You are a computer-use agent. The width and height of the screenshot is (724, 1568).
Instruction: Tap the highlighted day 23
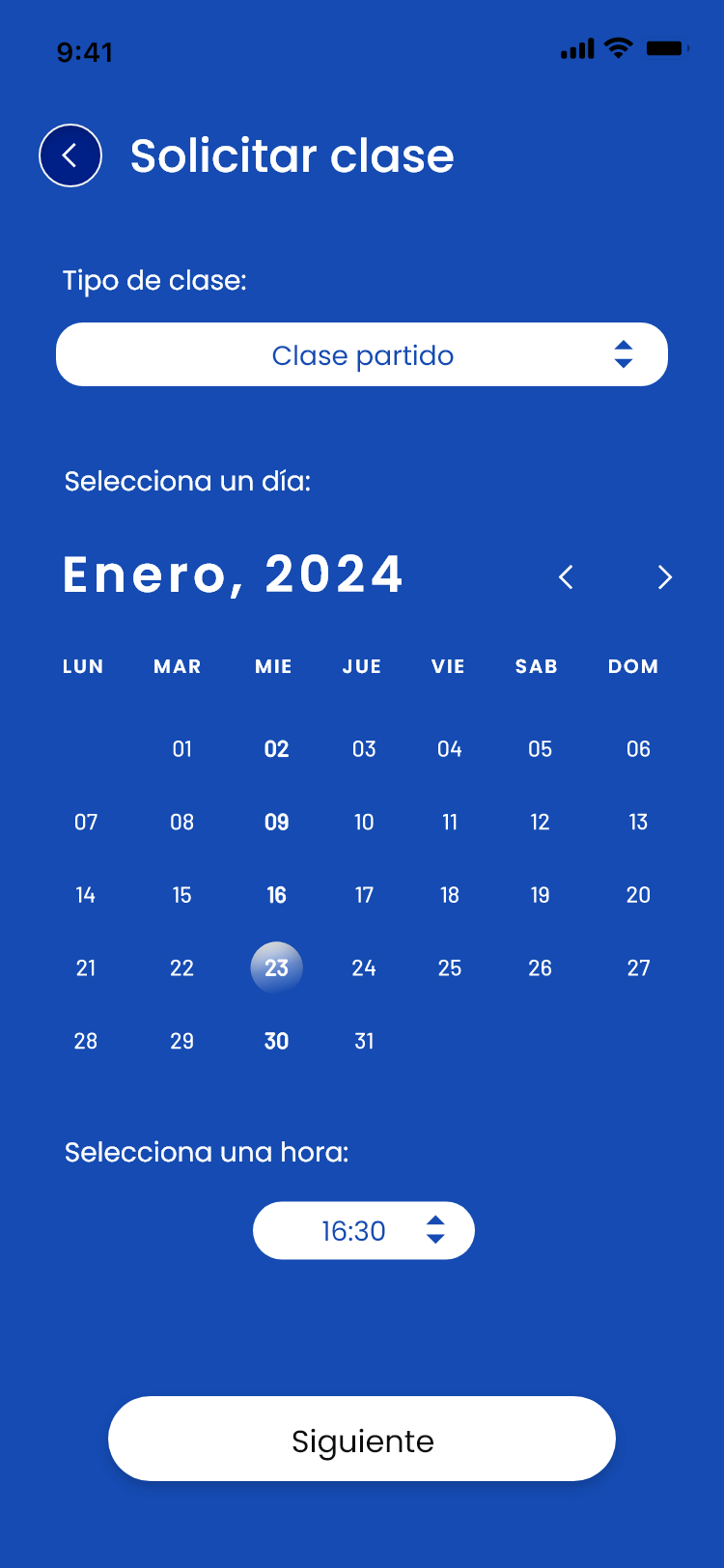click(x=276, y=967)
